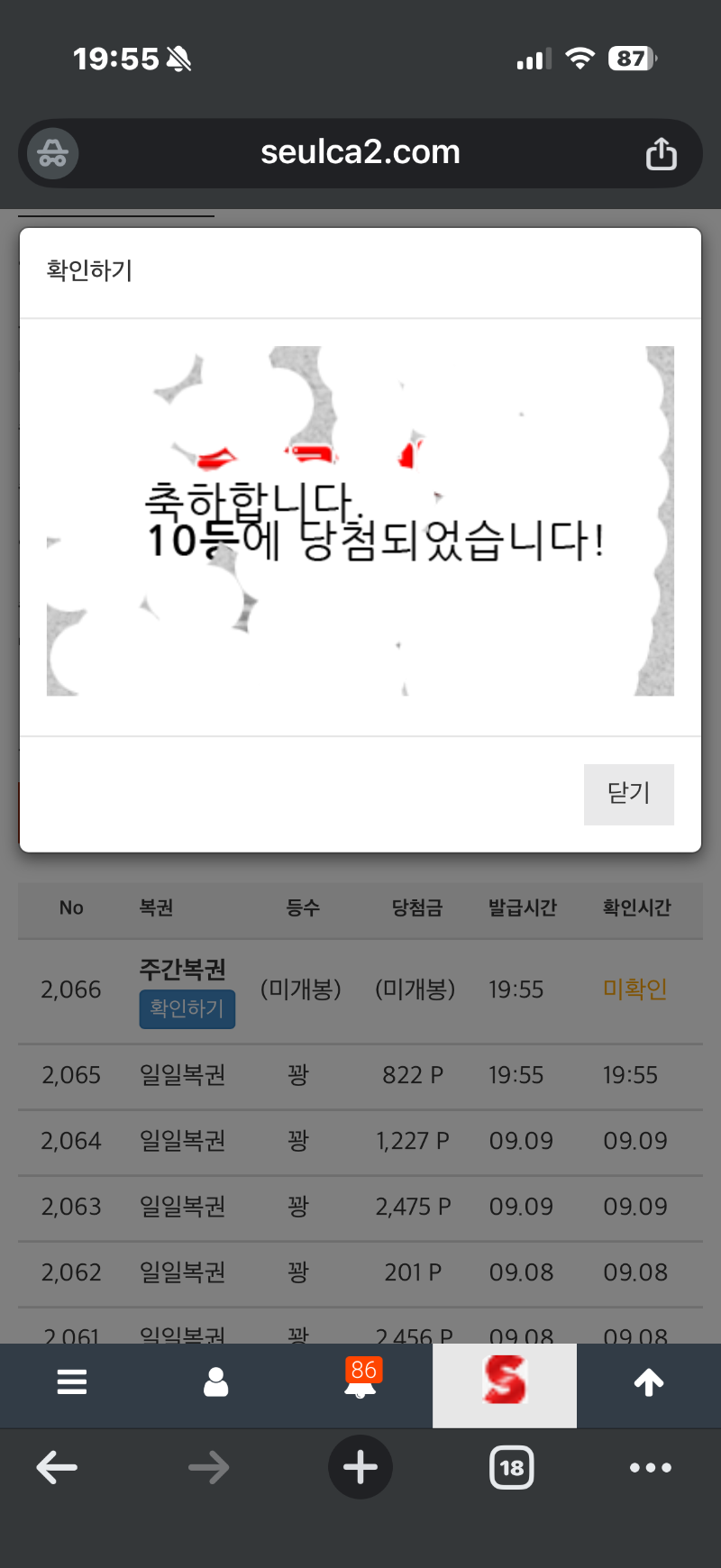This screenshot has width=721, height=1568.
Task: Open the private browsing icon in the address bar
Action: tap(52, 153)
